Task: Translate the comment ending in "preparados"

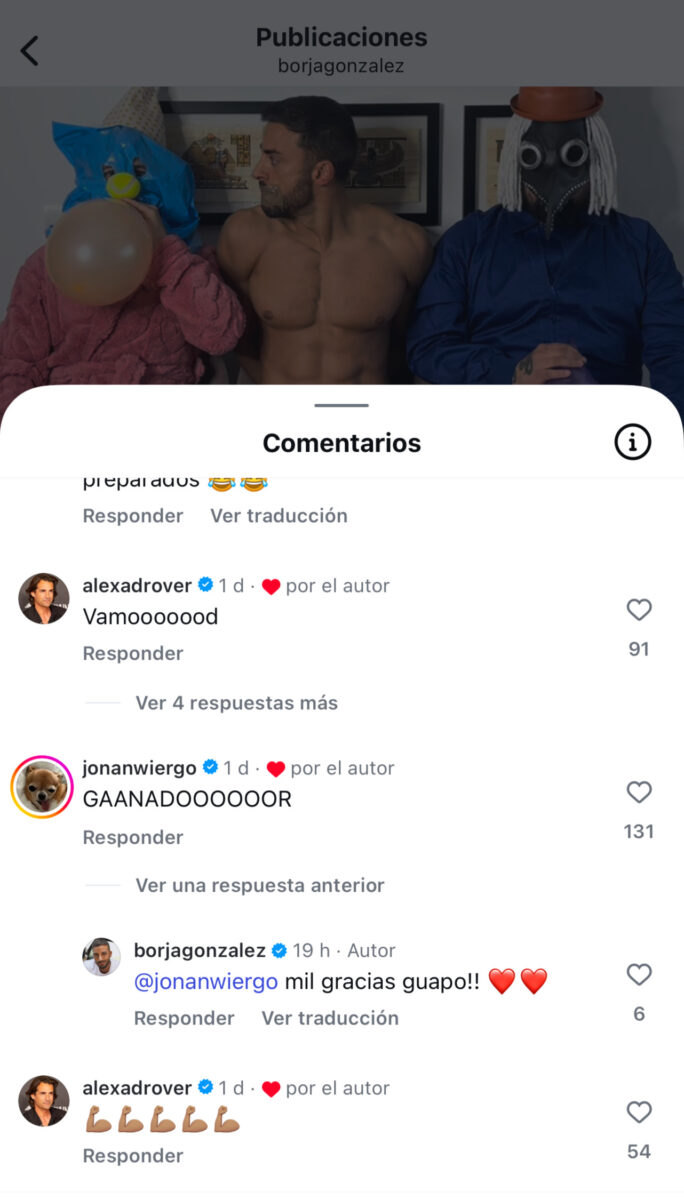Action: pos(278,516)
